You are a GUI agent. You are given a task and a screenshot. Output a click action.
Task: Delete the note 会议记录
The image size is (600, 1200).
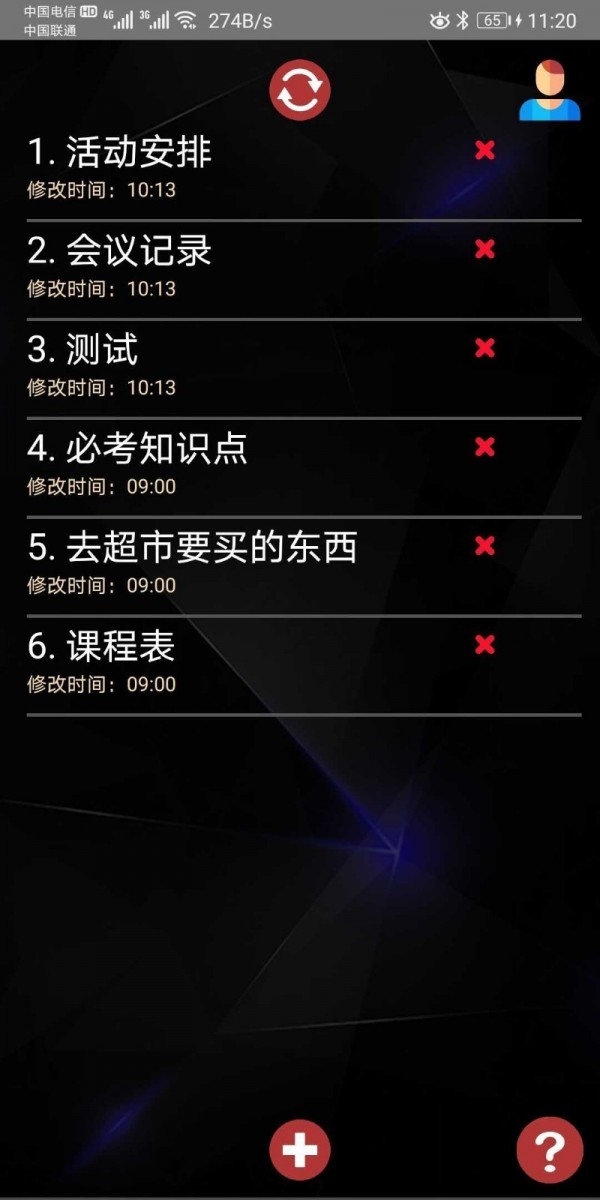pos(485,249)
